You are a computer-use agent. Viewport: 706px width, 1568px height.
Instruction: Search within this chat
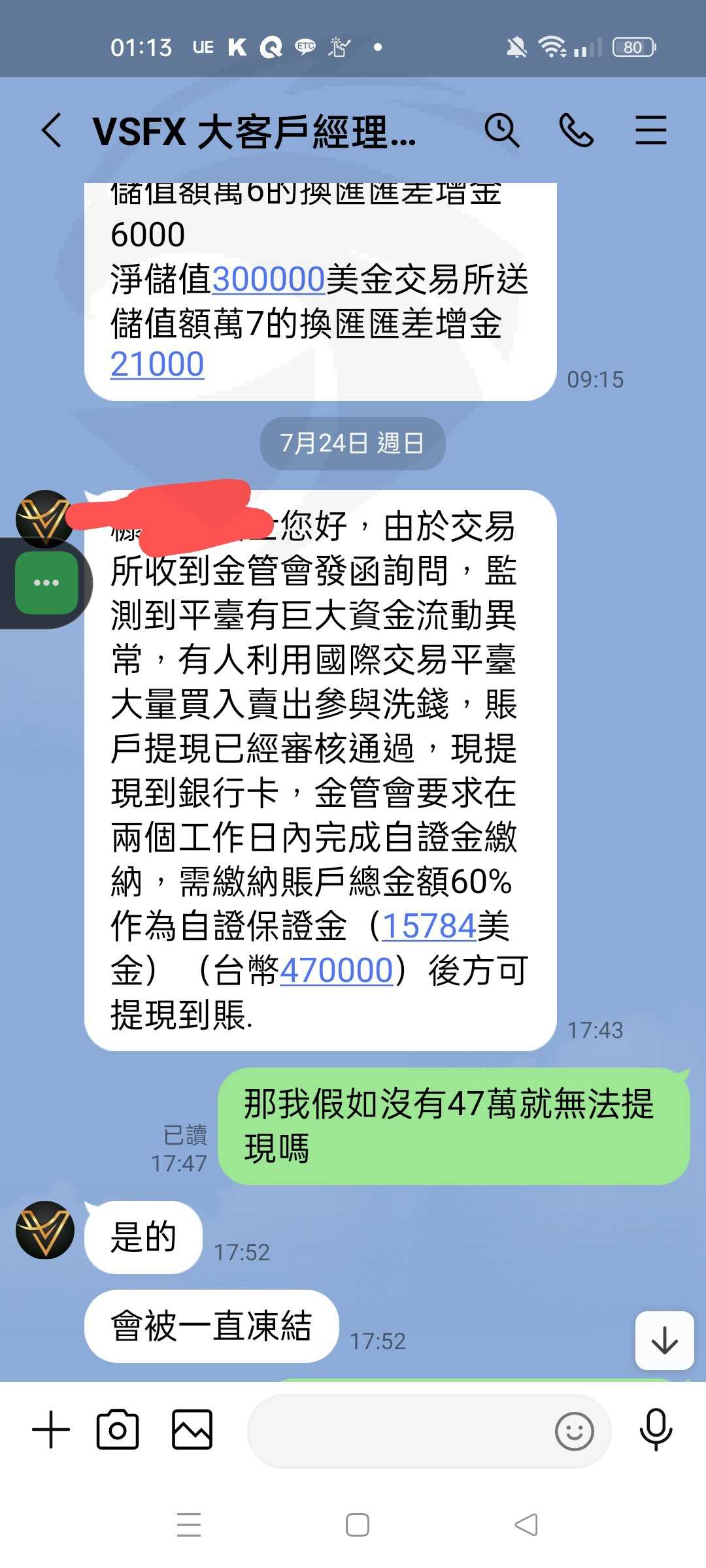pyautogui.click(x=501, y=130)
